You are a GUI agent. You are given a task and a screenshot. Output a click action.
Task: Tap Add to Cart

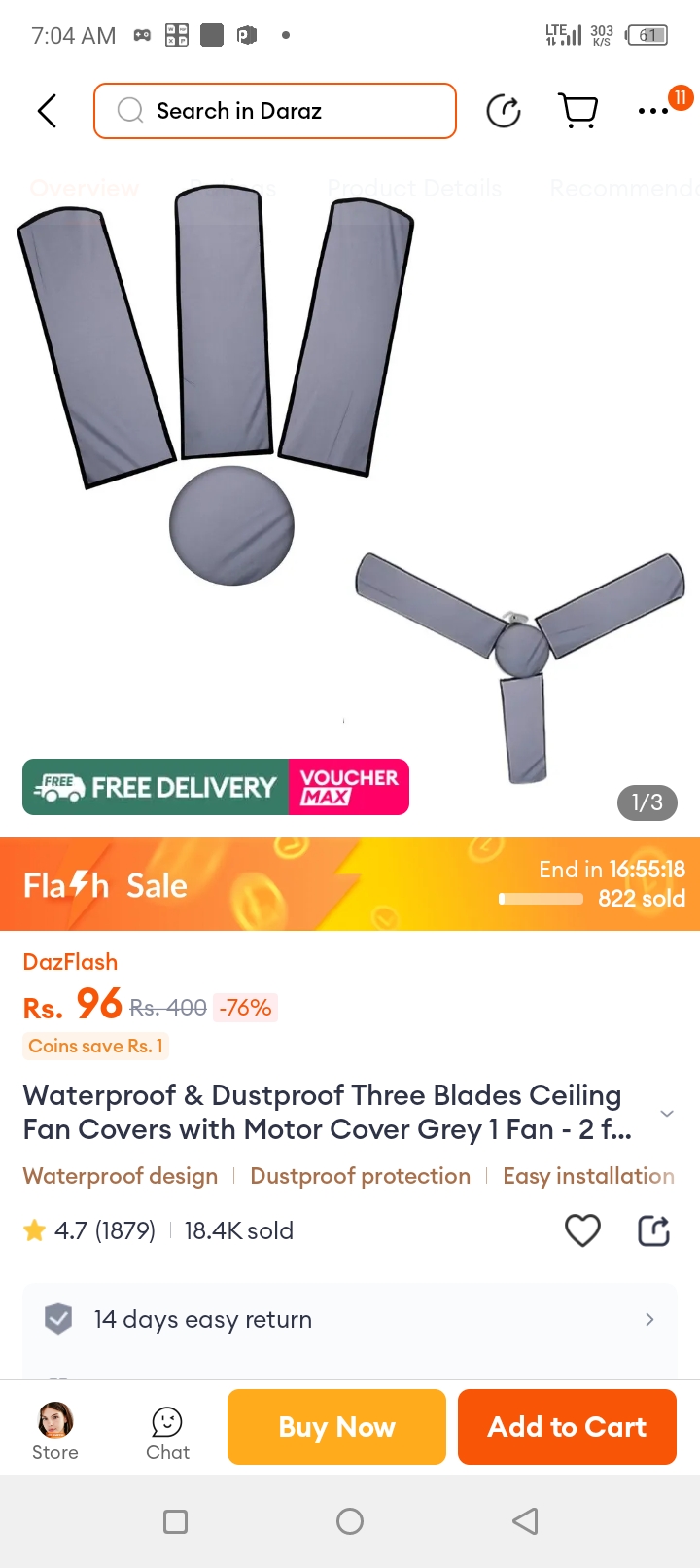coord(567,1427)
